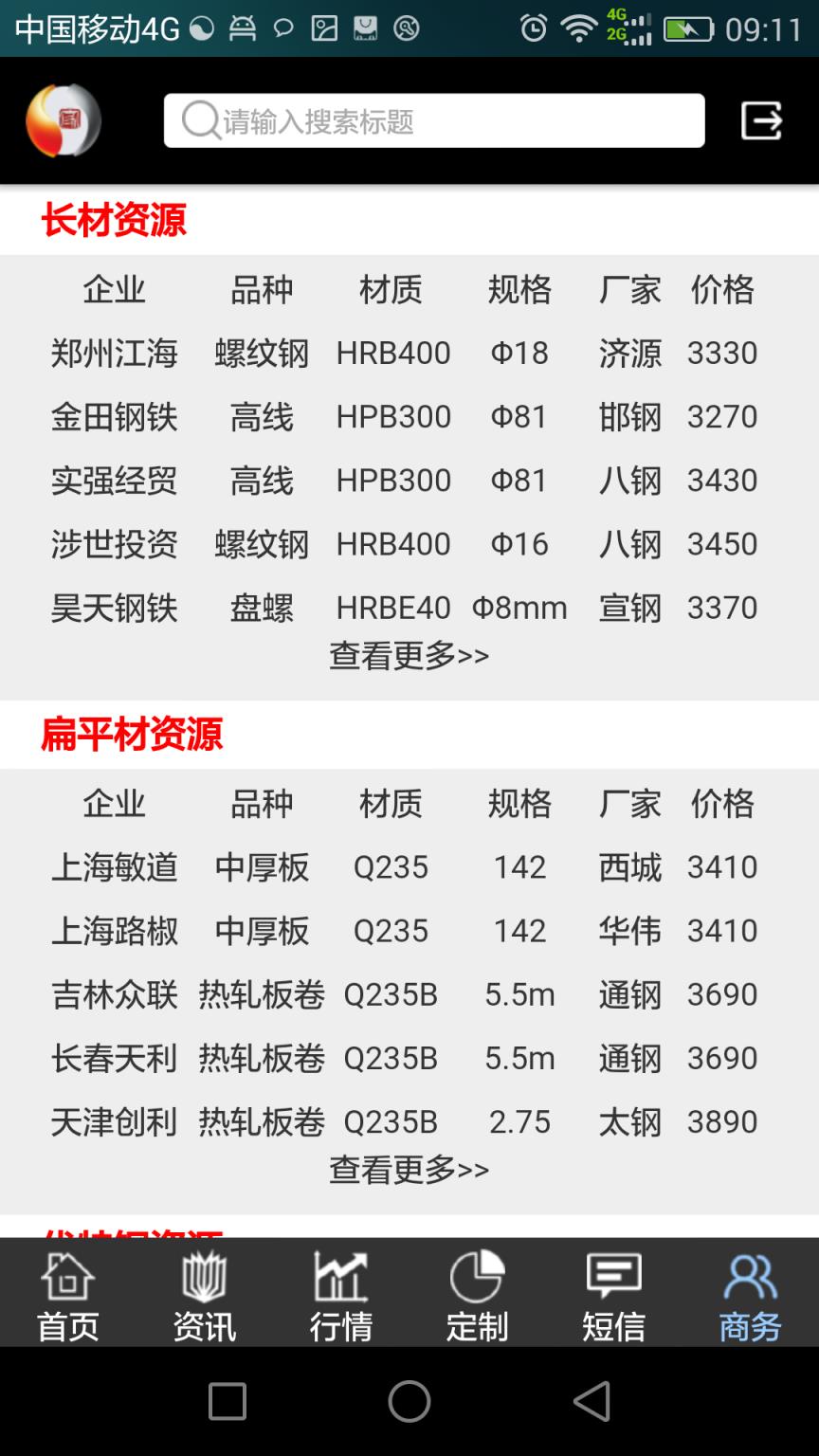Screen dimensions: 819x1456
Task: Tap the system back button
Action: [591, 1401]
